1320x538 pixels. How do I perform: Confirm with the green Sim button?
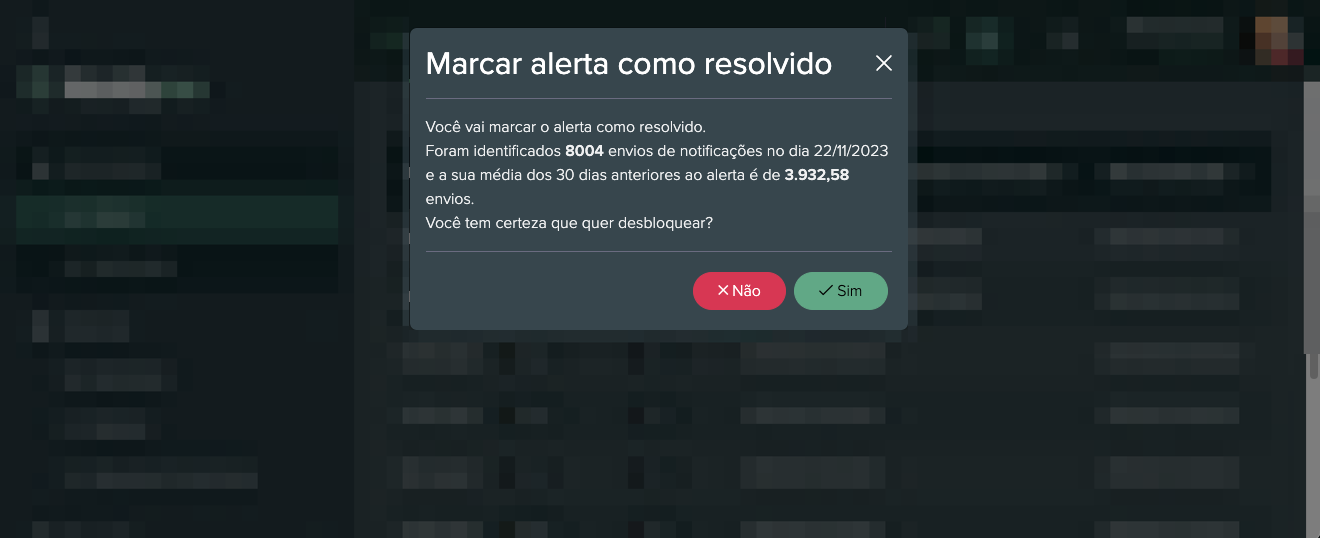(840, 291)
